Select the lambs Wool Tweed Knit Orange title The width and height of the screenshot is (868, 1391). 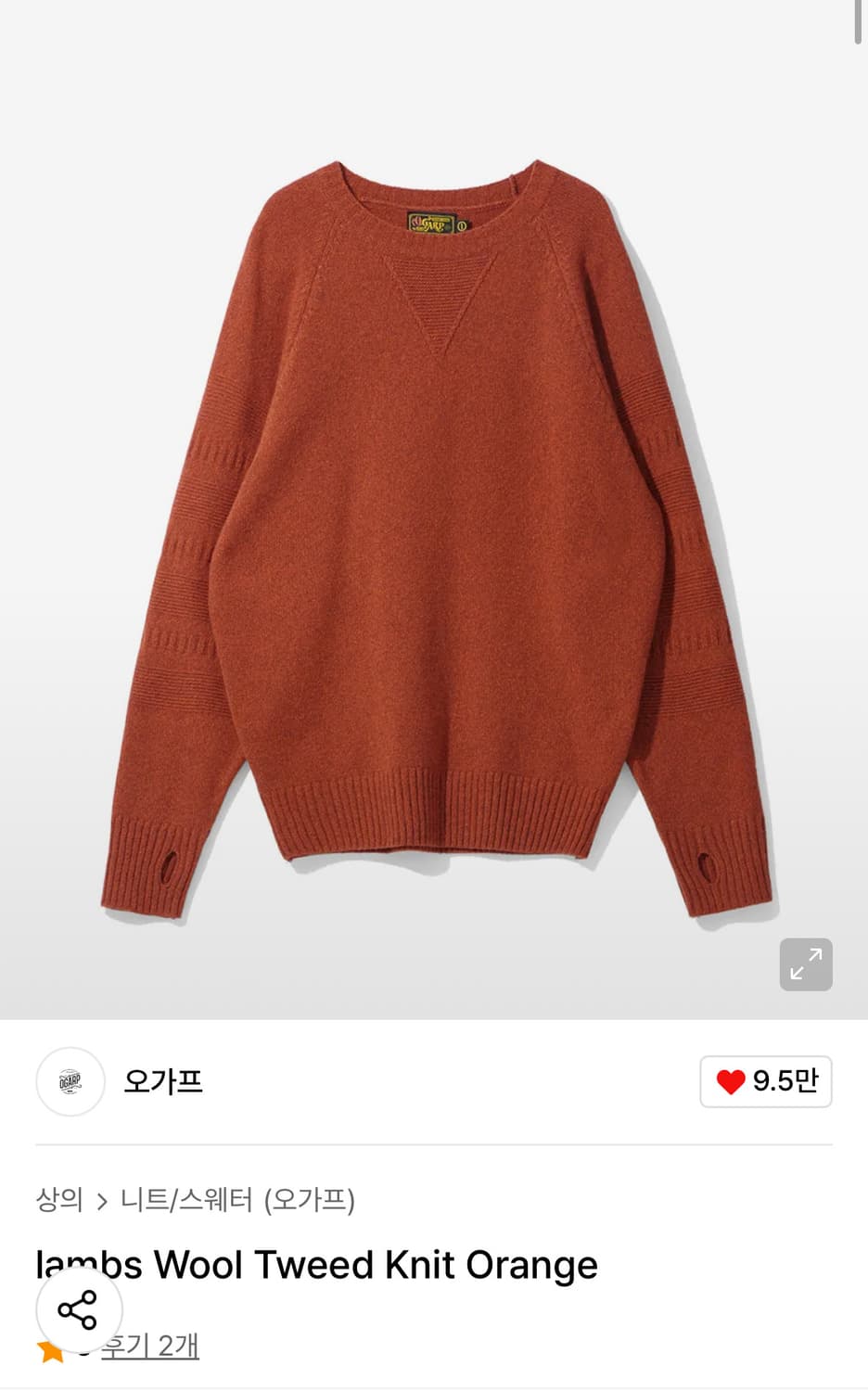tap(316, 1264)
